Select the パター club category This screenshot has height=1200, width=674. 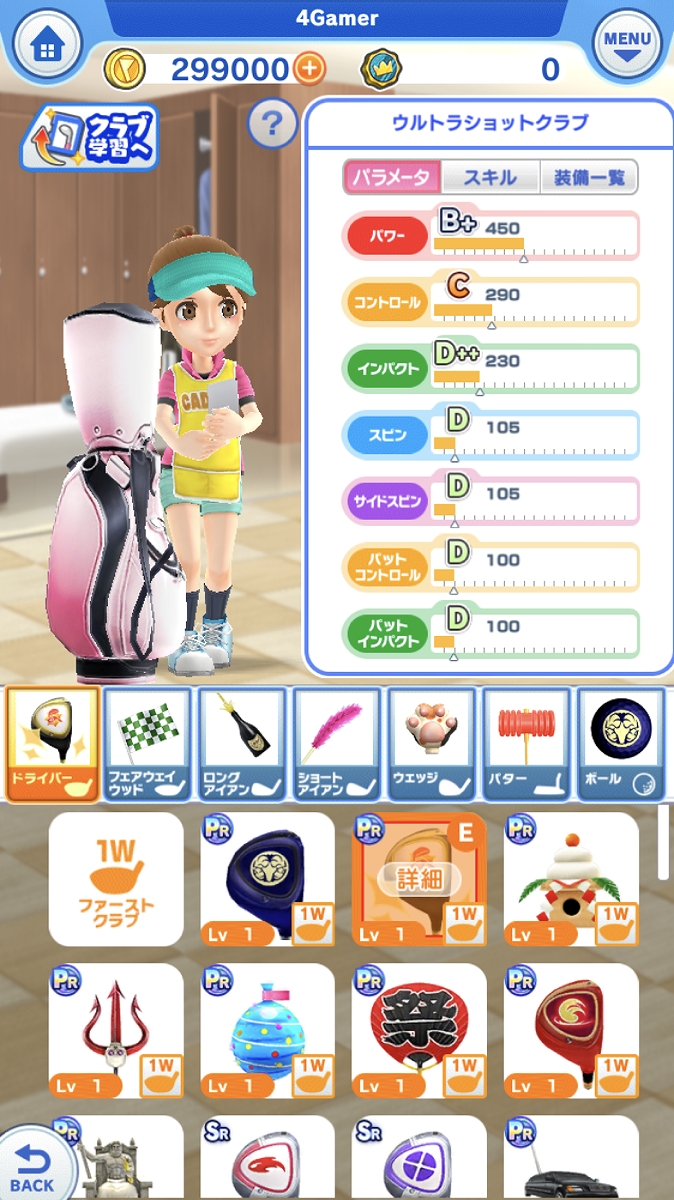(x=527, y=744)
